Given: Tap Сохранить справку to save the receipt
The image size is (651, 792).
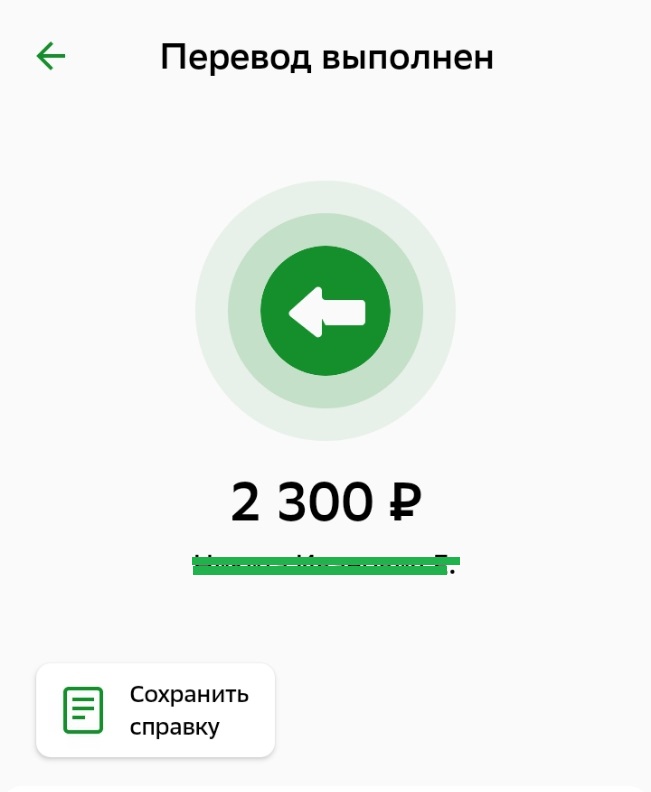Looking at the screenshot, I should pos(155,710).
